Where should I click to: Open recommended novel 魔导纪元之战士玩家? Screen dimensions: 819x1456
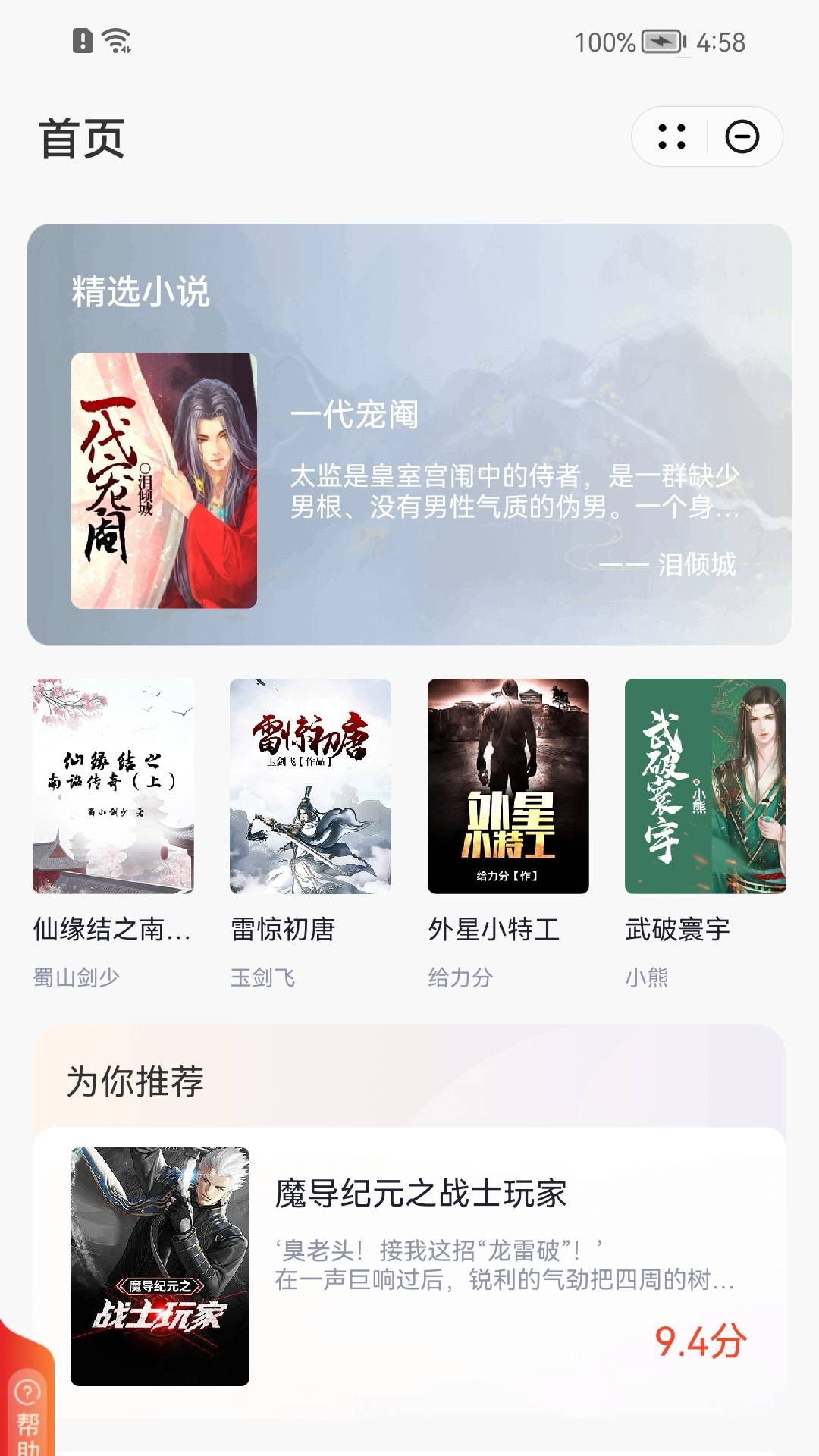click(x=409, y=1266)
